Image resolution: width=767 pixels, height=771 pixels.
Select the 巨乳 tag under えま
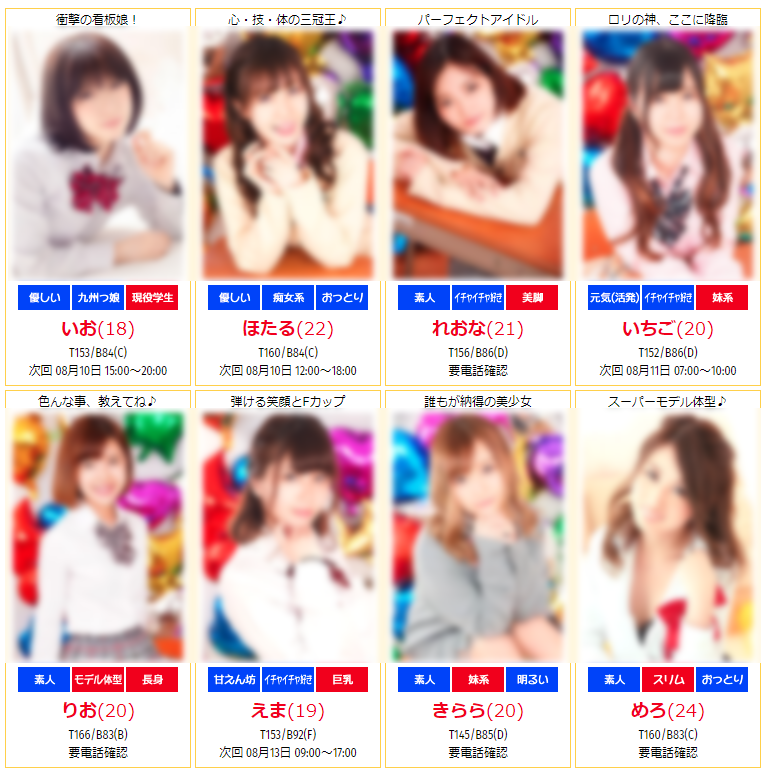pyautogui.click(x=342, y=680)
